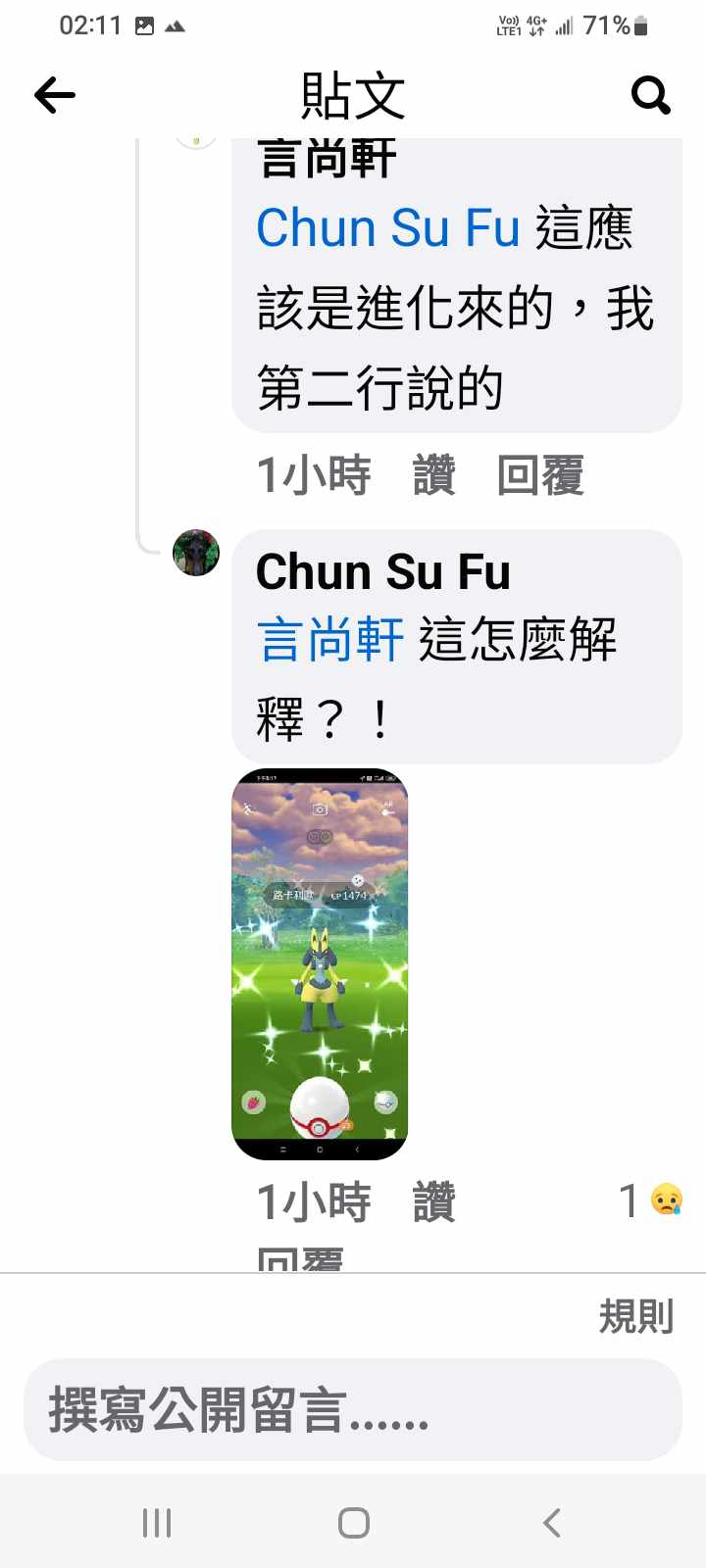Image resolution: width=706 pixels, height=1568 pixels.
Task: Open the mention 言尚軒 in Chun Su Fu's comment
Action: (329, 641)
